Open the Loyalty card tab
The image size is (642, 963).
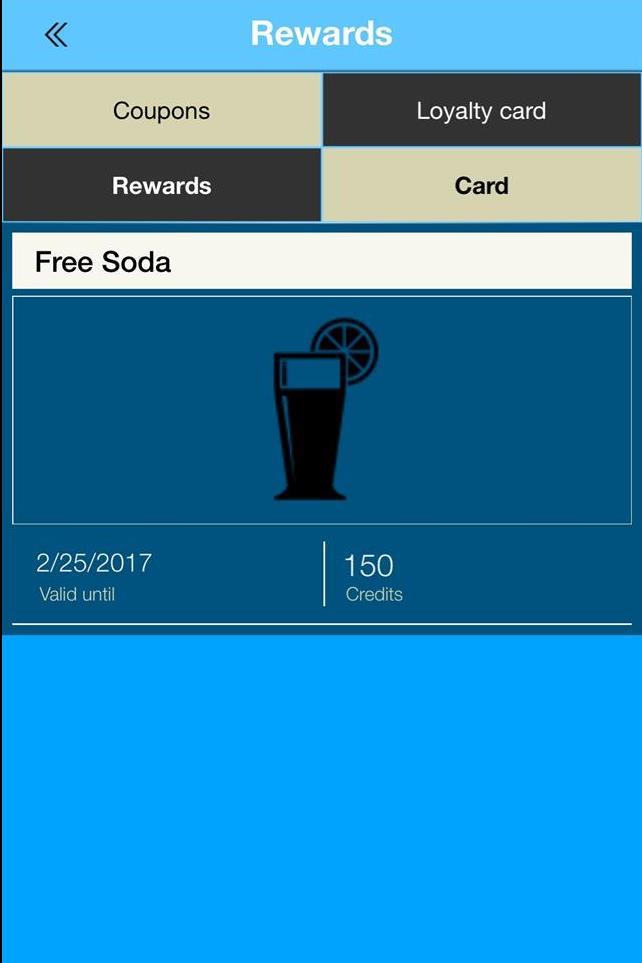pyautogui.click(x=481, y=110)
